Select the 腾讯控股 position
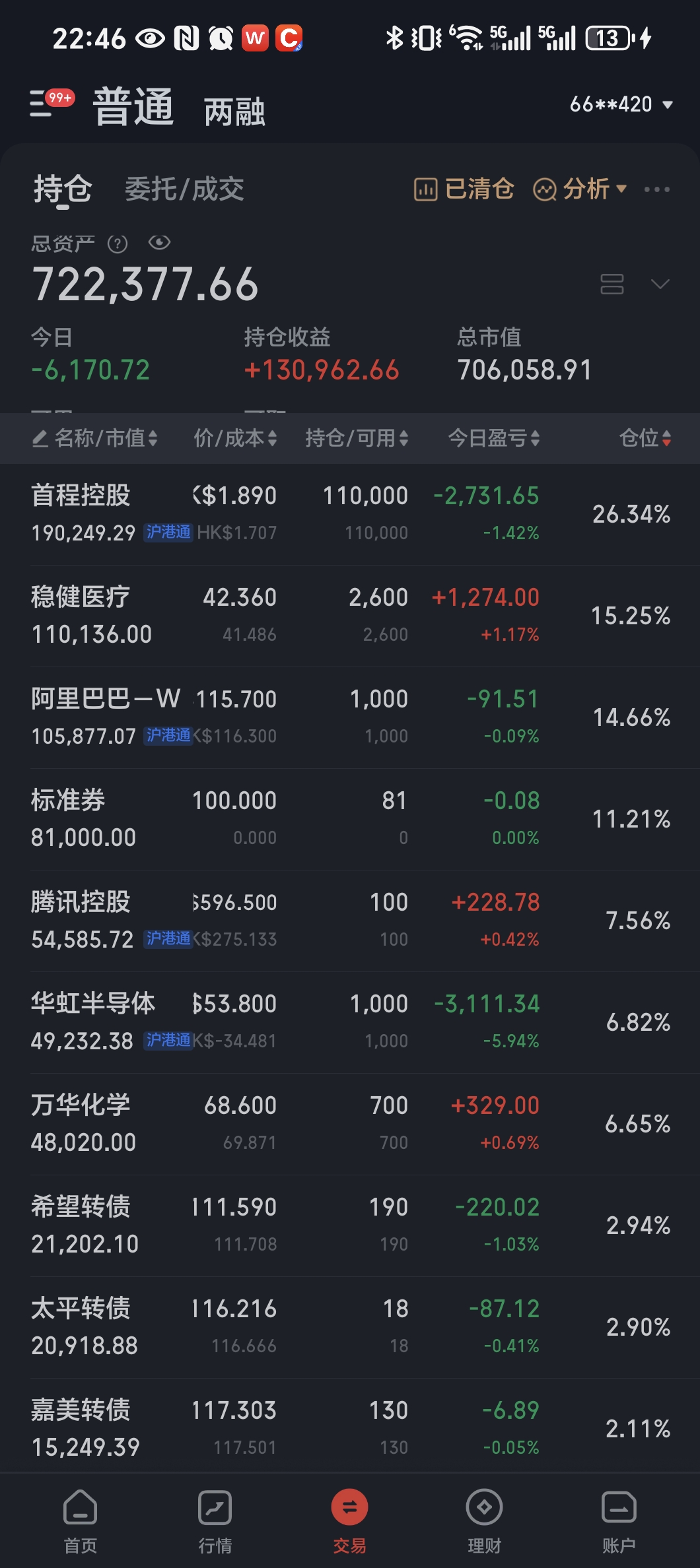 point(350,921)
